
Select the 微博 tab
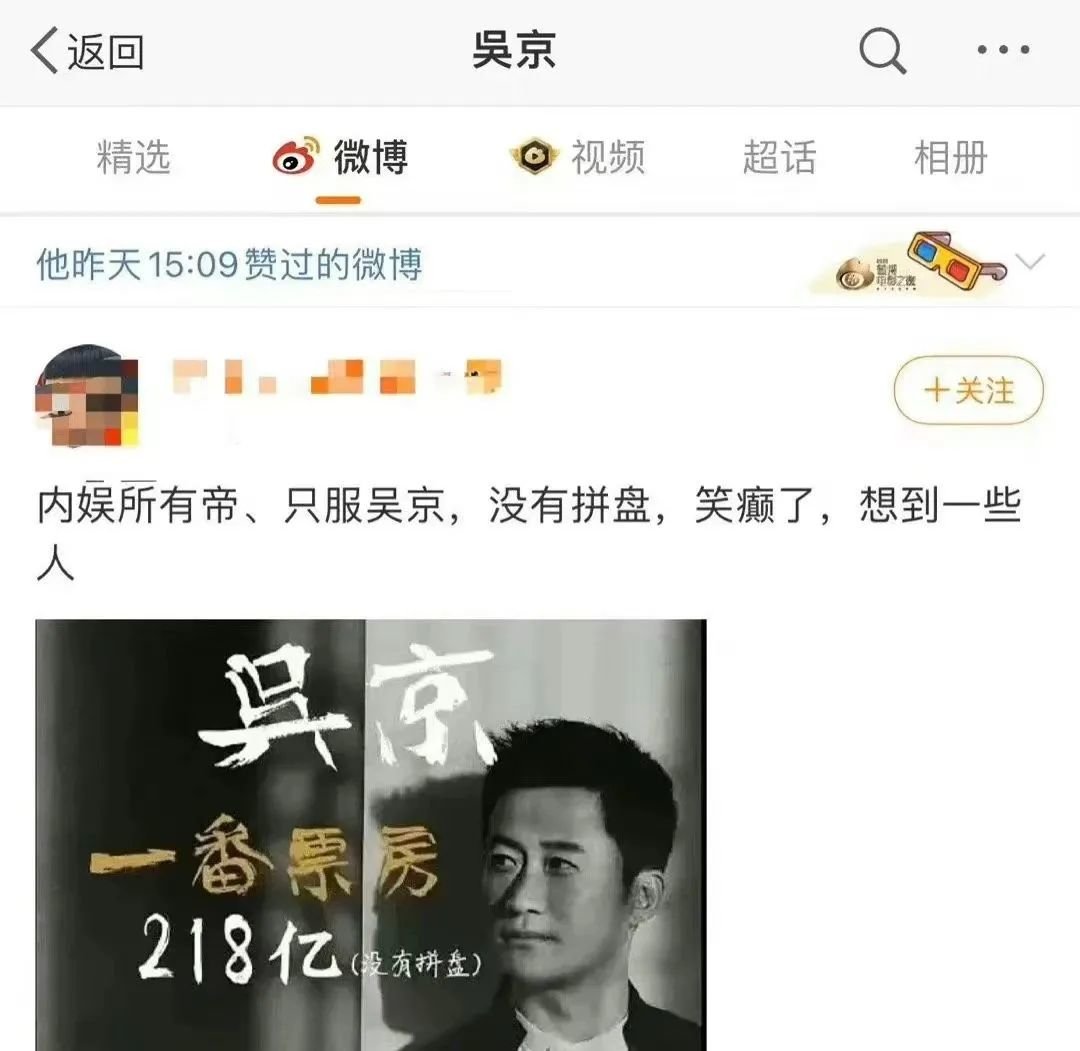340,158
